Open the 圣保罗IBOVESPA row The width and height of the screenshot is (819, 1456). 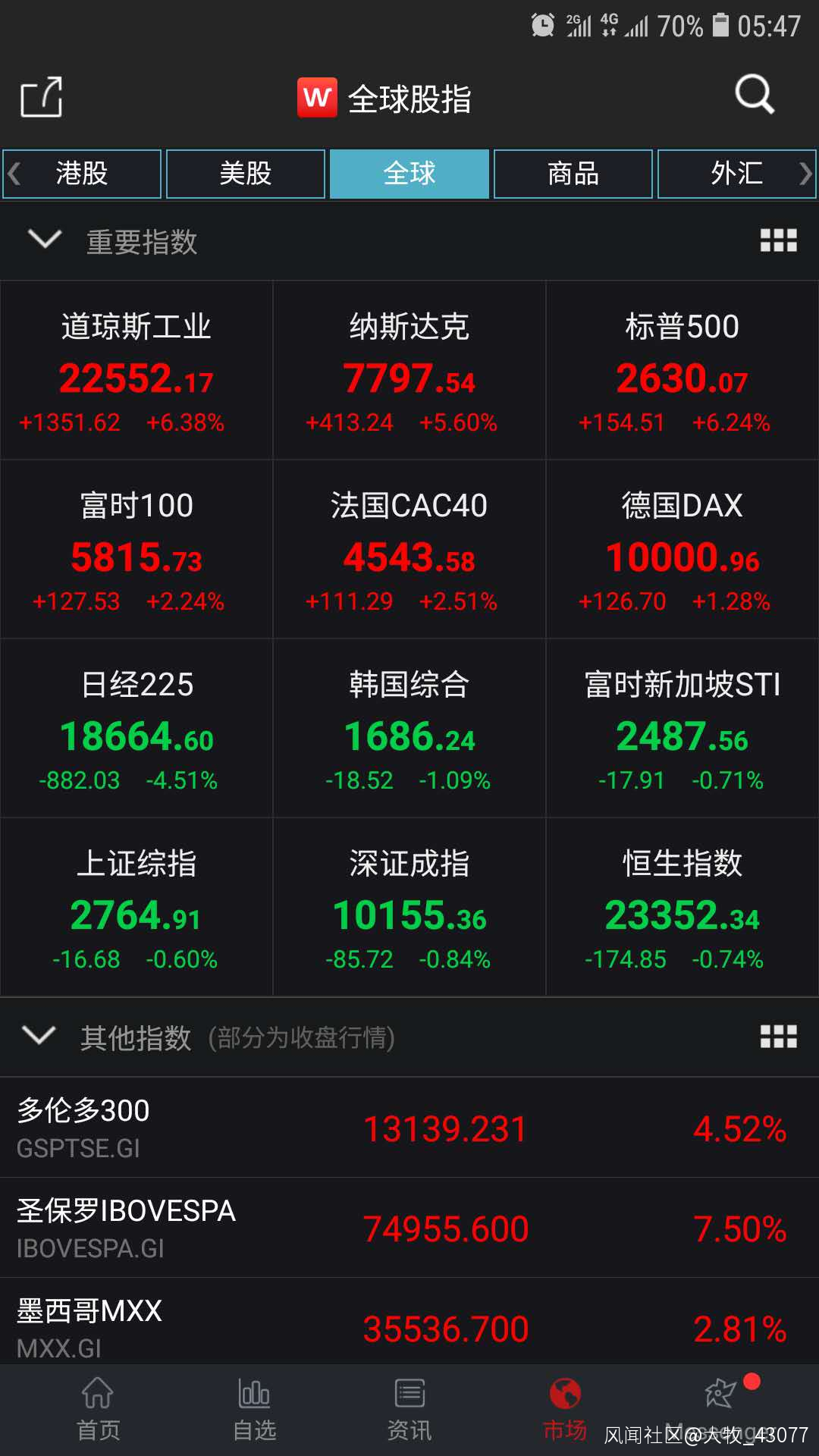[x=409, y=1228]
